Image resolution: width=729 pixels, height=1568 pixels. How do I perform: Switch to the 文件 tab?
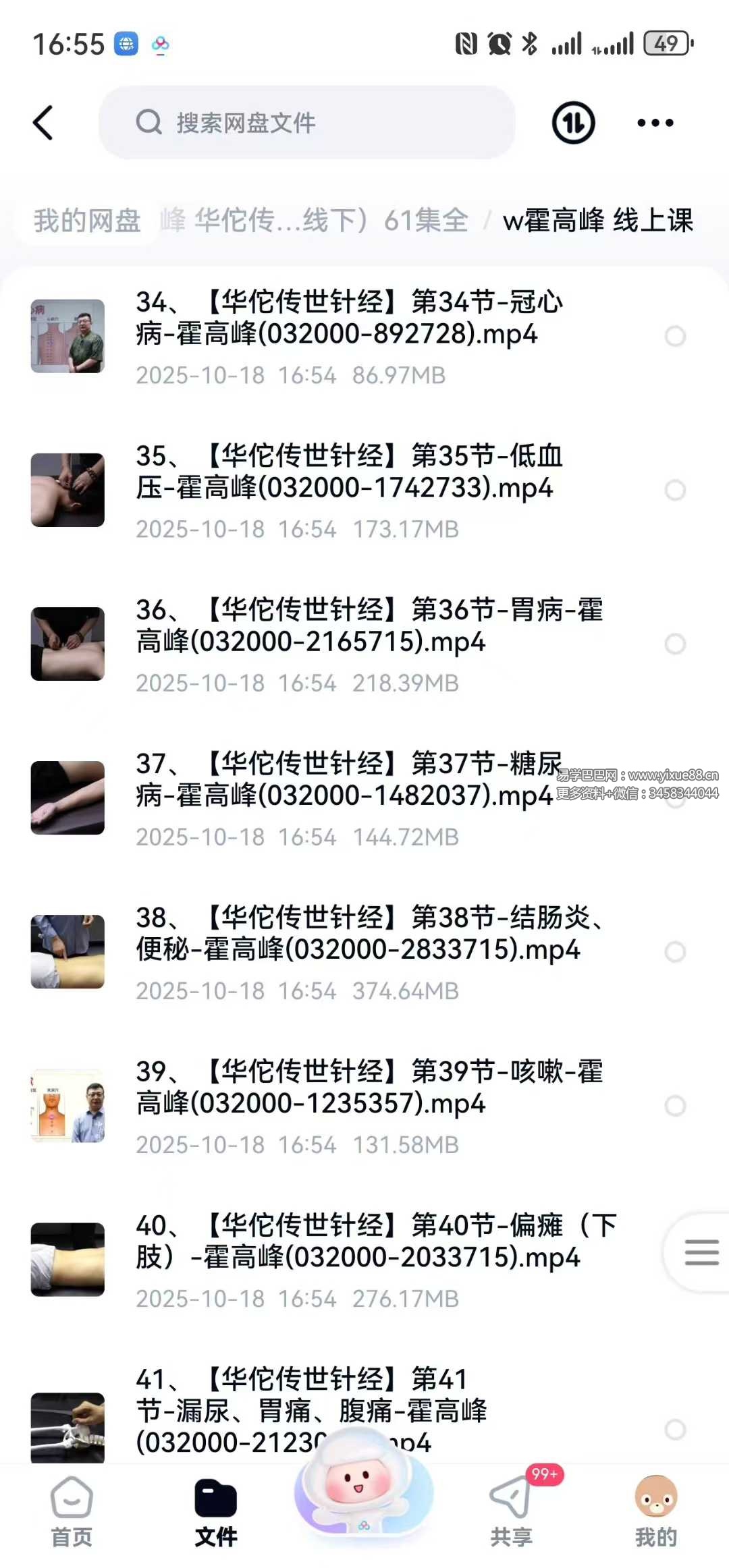[215, 1510]
